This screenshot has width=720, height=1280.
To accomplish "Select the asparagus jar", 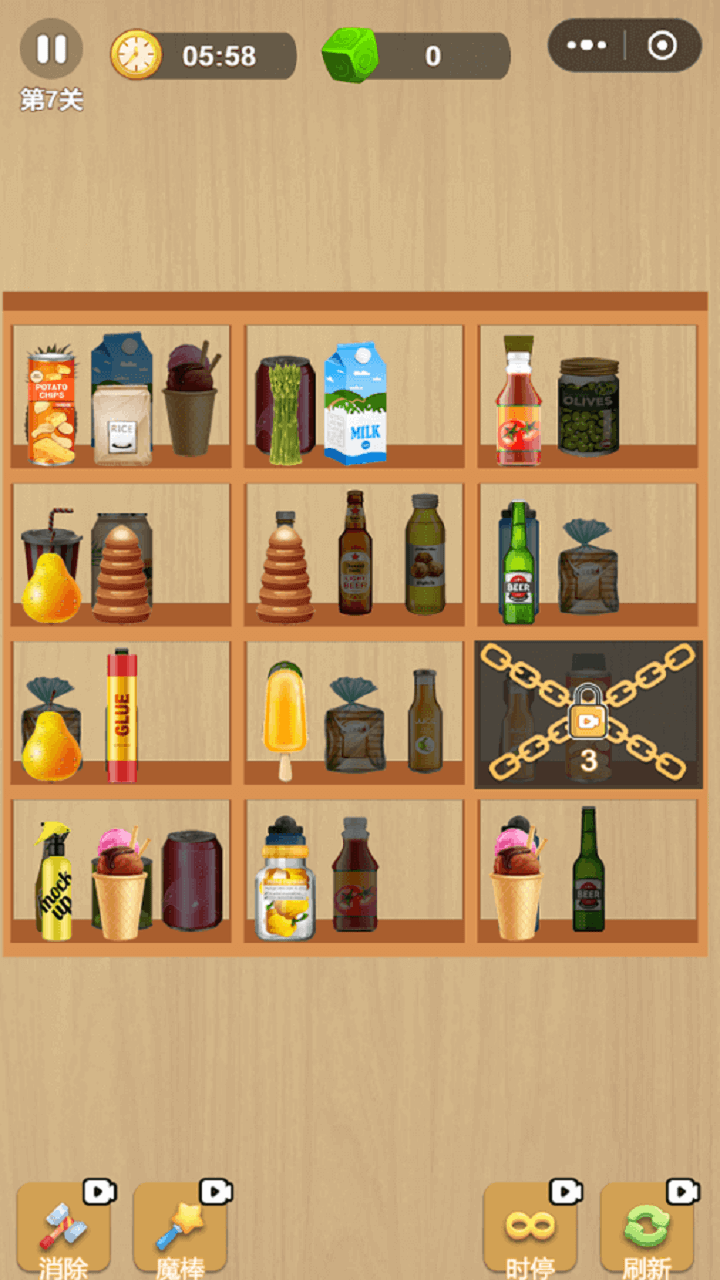I will point(285,412).
